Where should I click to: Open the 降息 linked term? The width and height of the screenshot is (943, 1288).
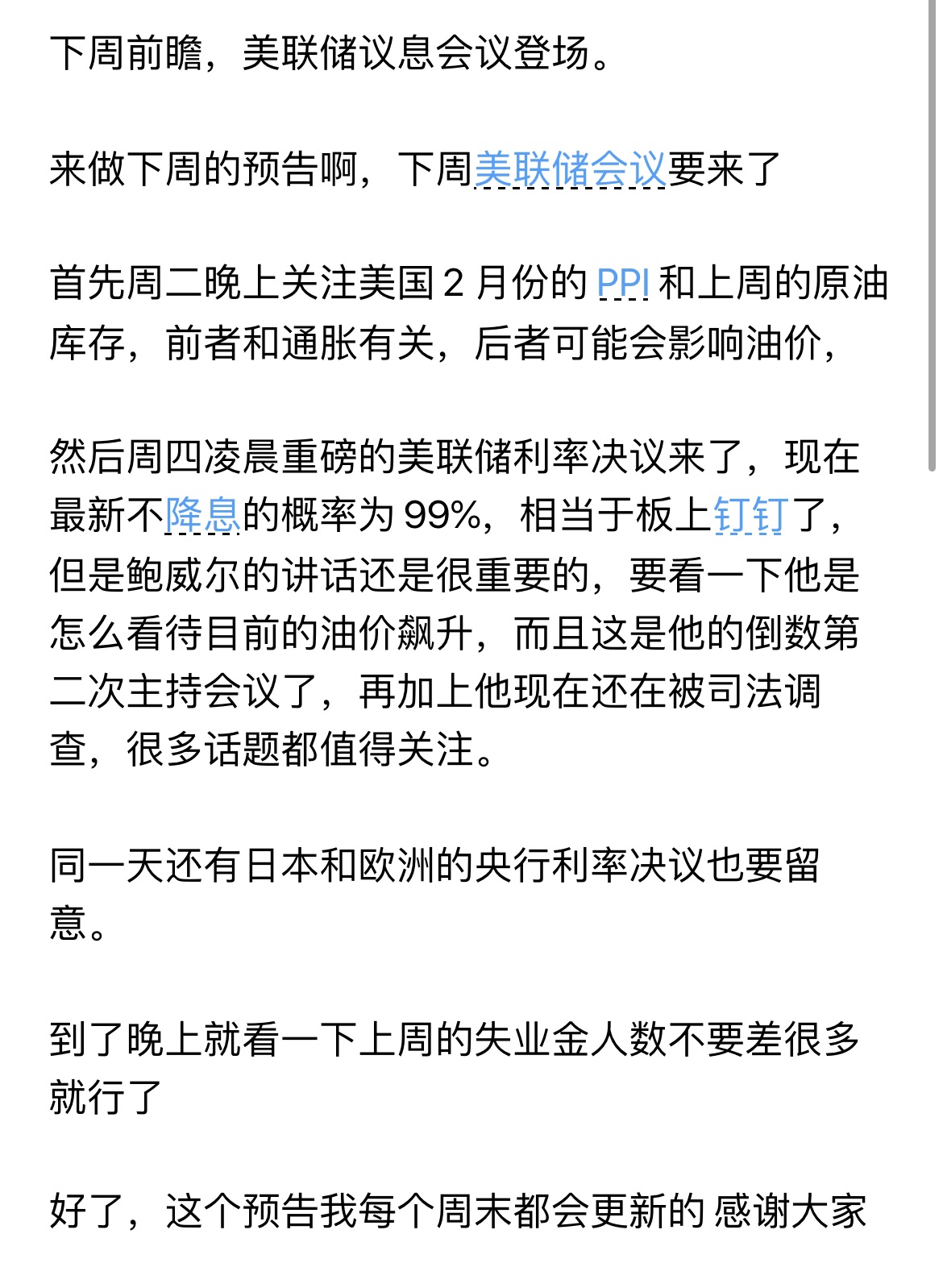(203, 515)
